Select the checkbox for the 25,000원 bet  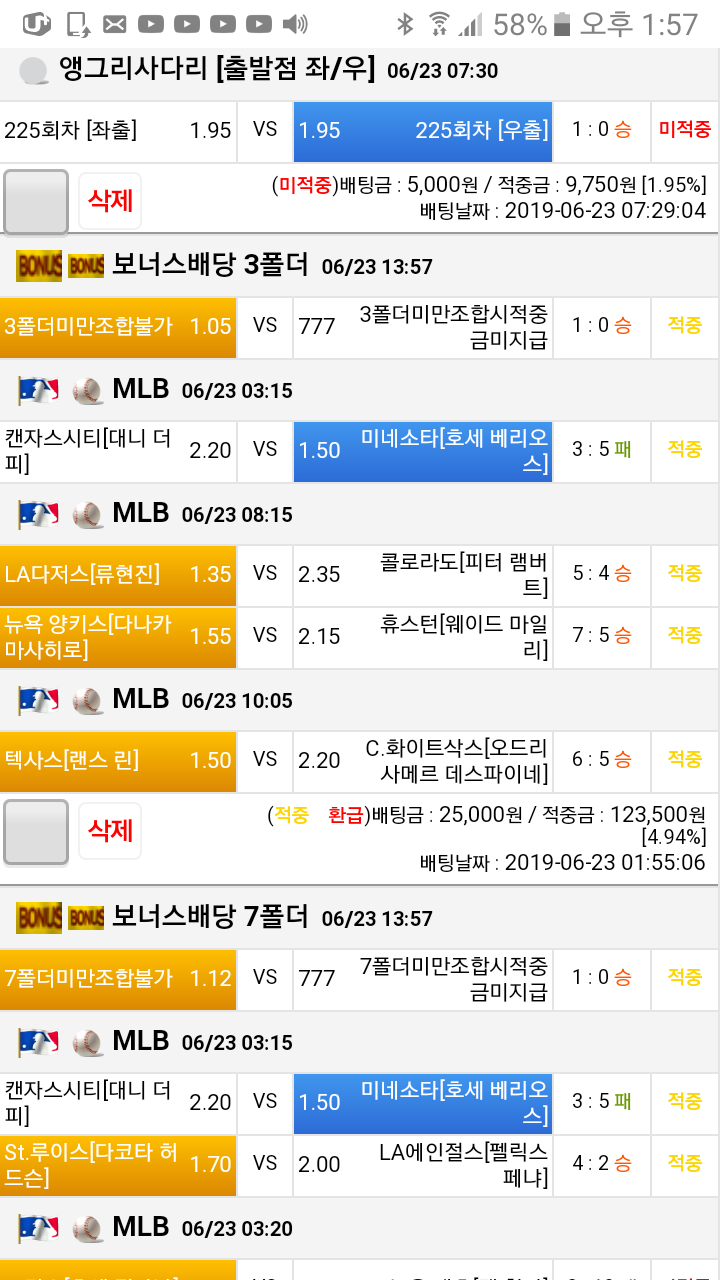36,832
